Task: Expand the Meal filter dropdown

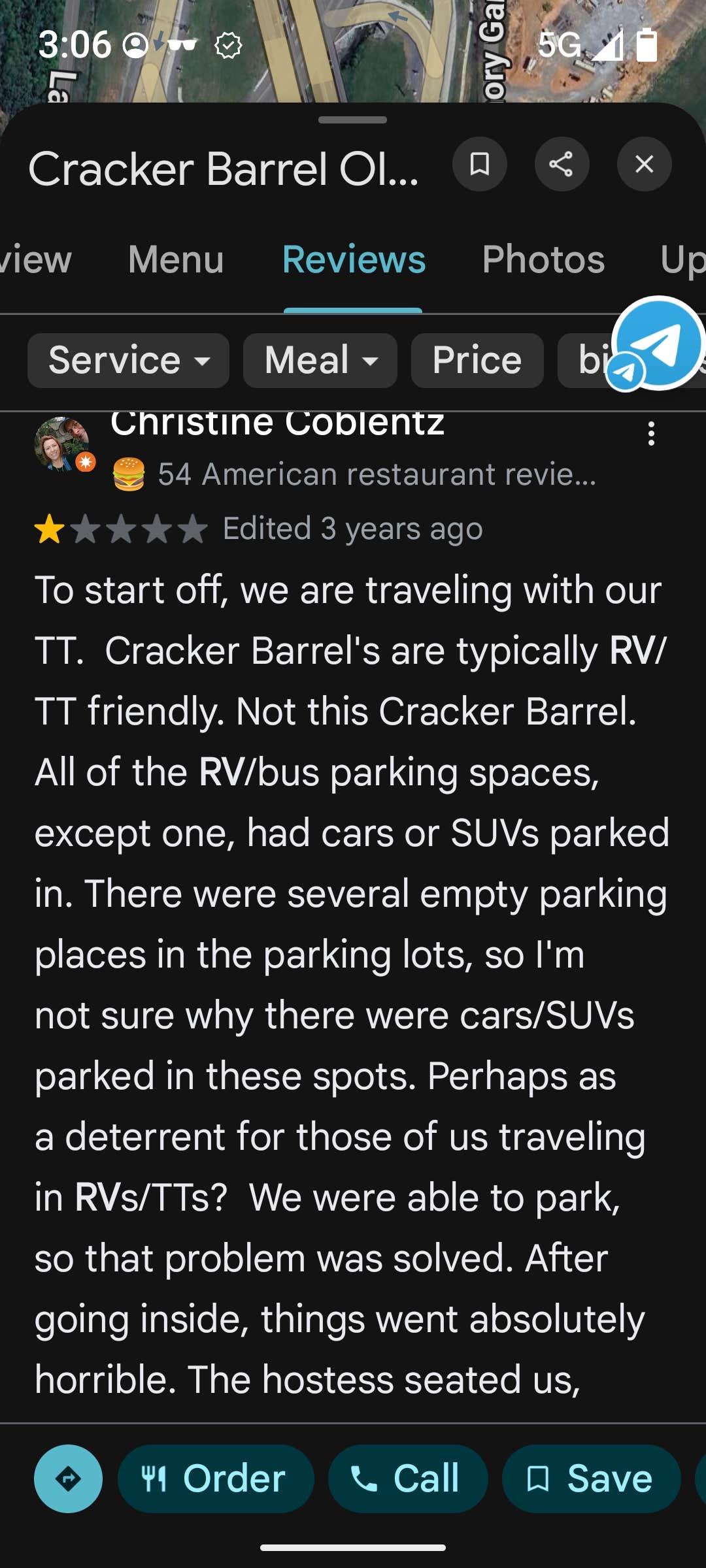Action: click(320, 361)
